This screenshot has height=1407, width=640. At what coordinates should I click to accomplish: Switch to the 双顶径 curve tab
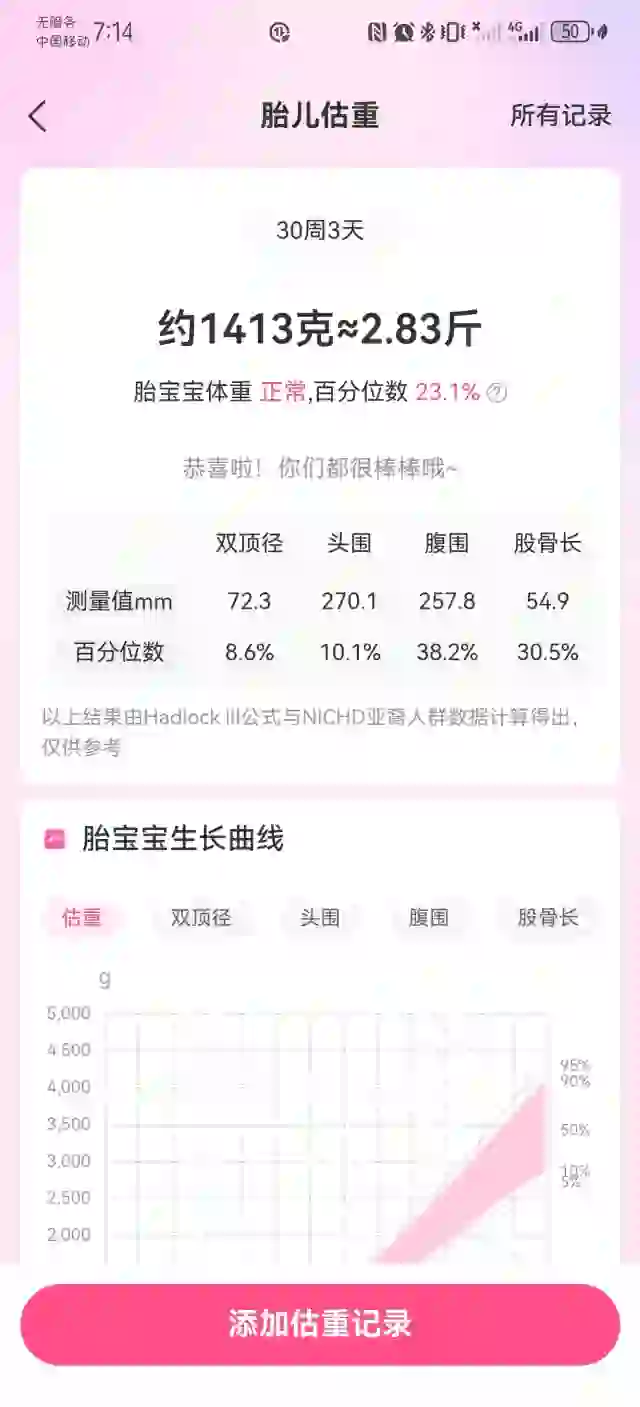pos(200,918)
